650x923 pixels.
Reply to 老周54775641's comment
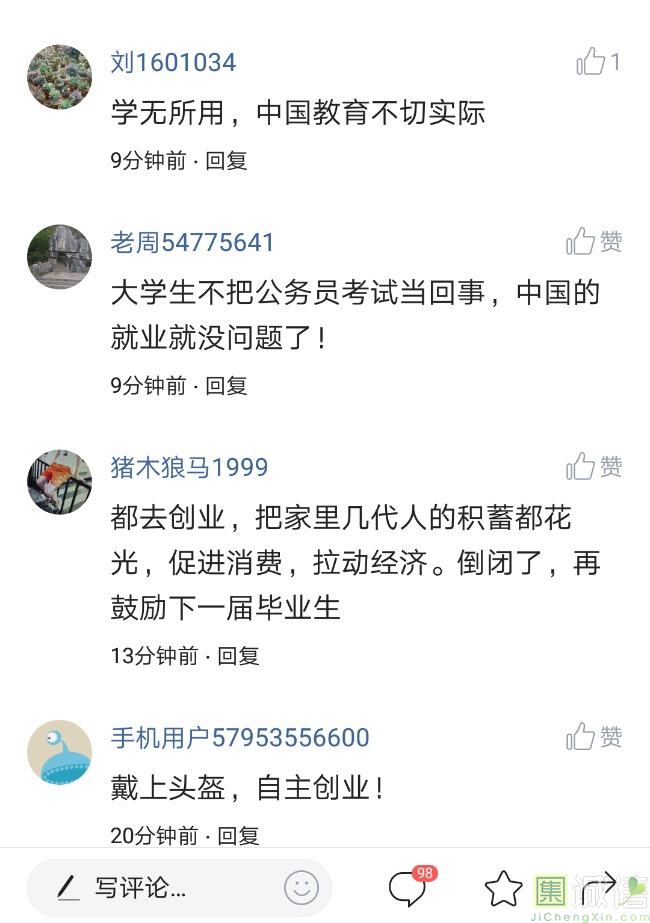[226, 385]
